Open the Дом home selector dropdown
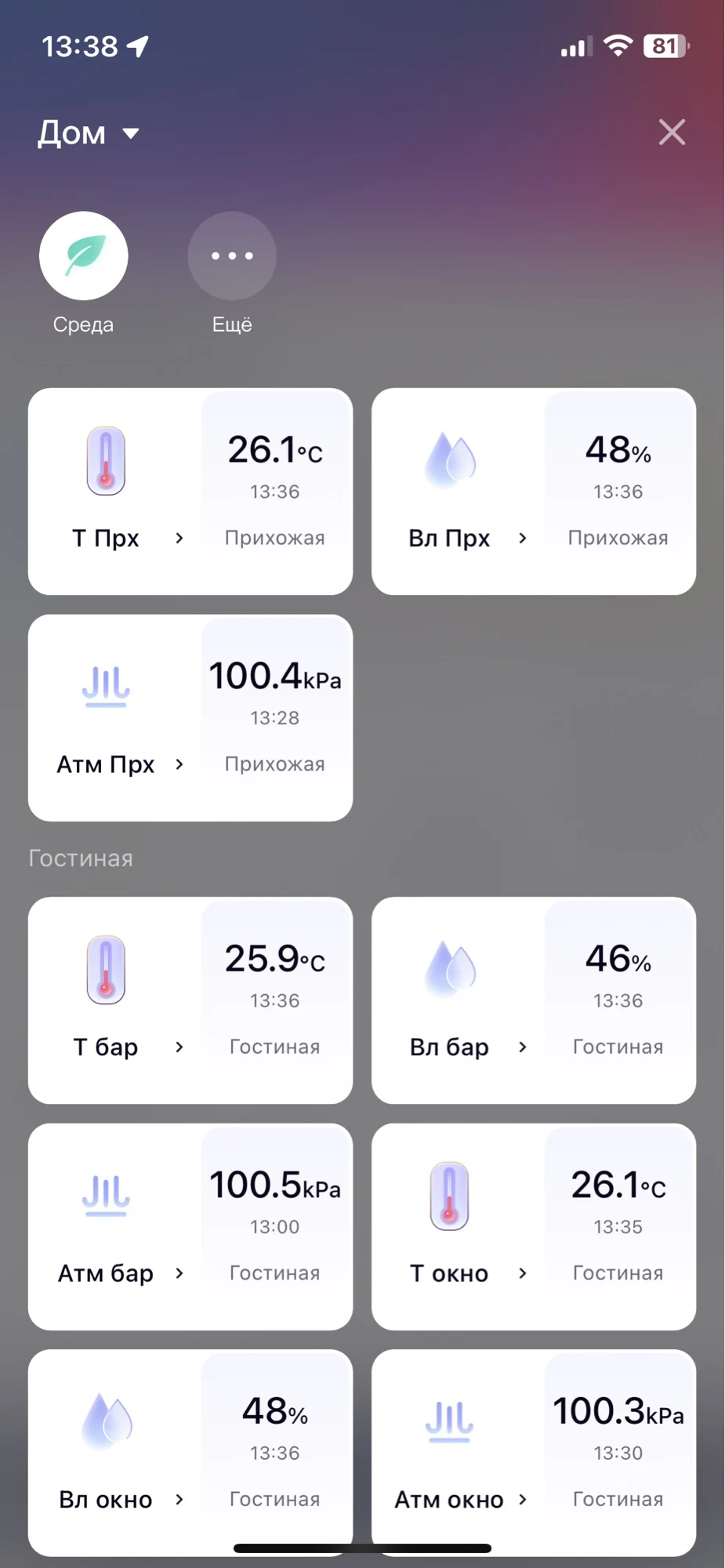 coord(89,133)
